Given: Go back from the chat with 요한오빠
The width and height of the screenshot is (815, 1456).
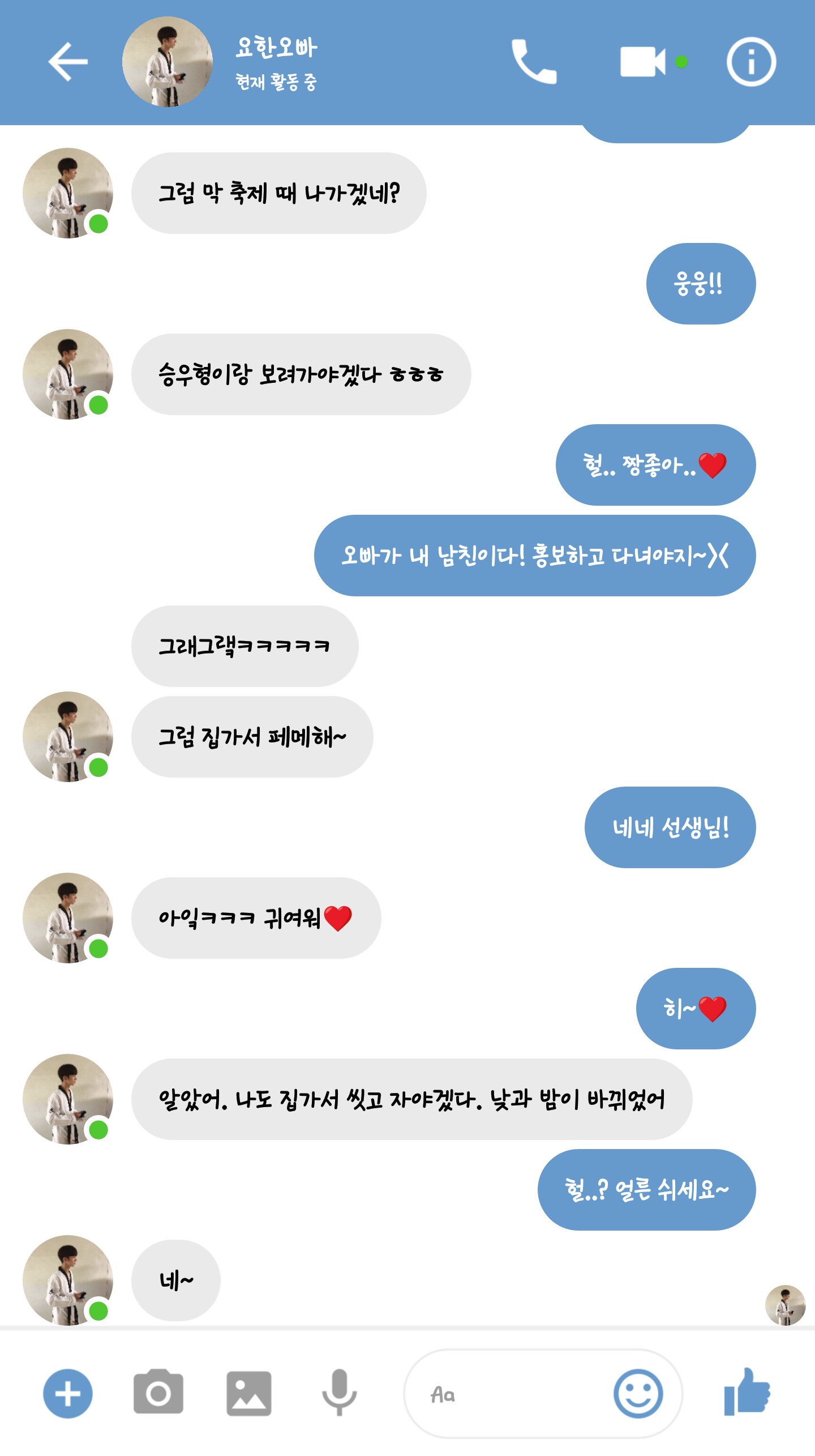Looking at the screenshot, I should point(68,62).
